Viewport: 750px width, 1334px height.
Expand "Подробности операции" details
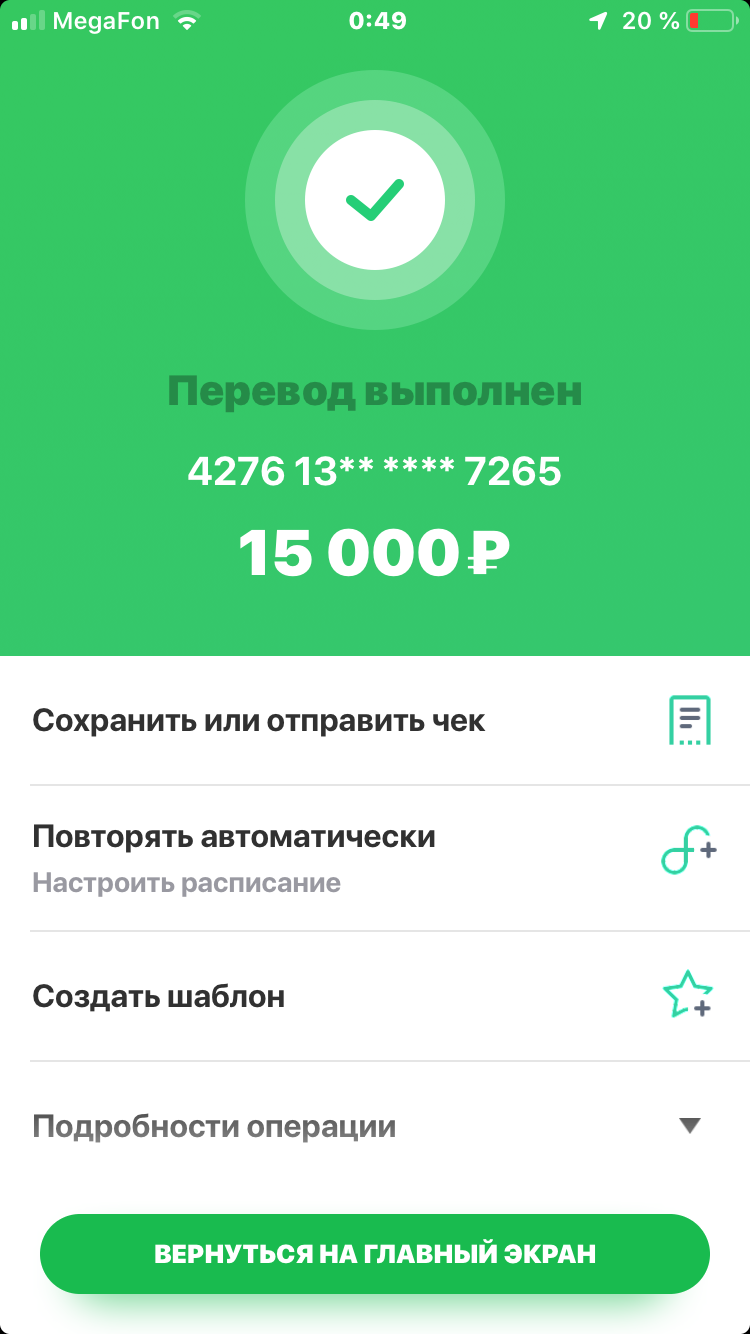pyautogui.click(x=374, y=1127)
